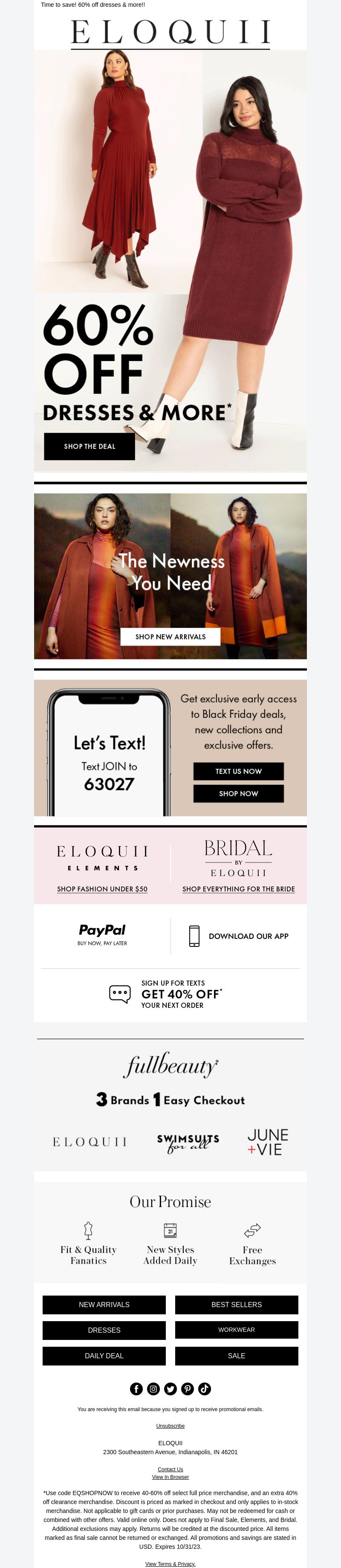Tap Download Our App

pyautogui.click(x=238, y=936)
